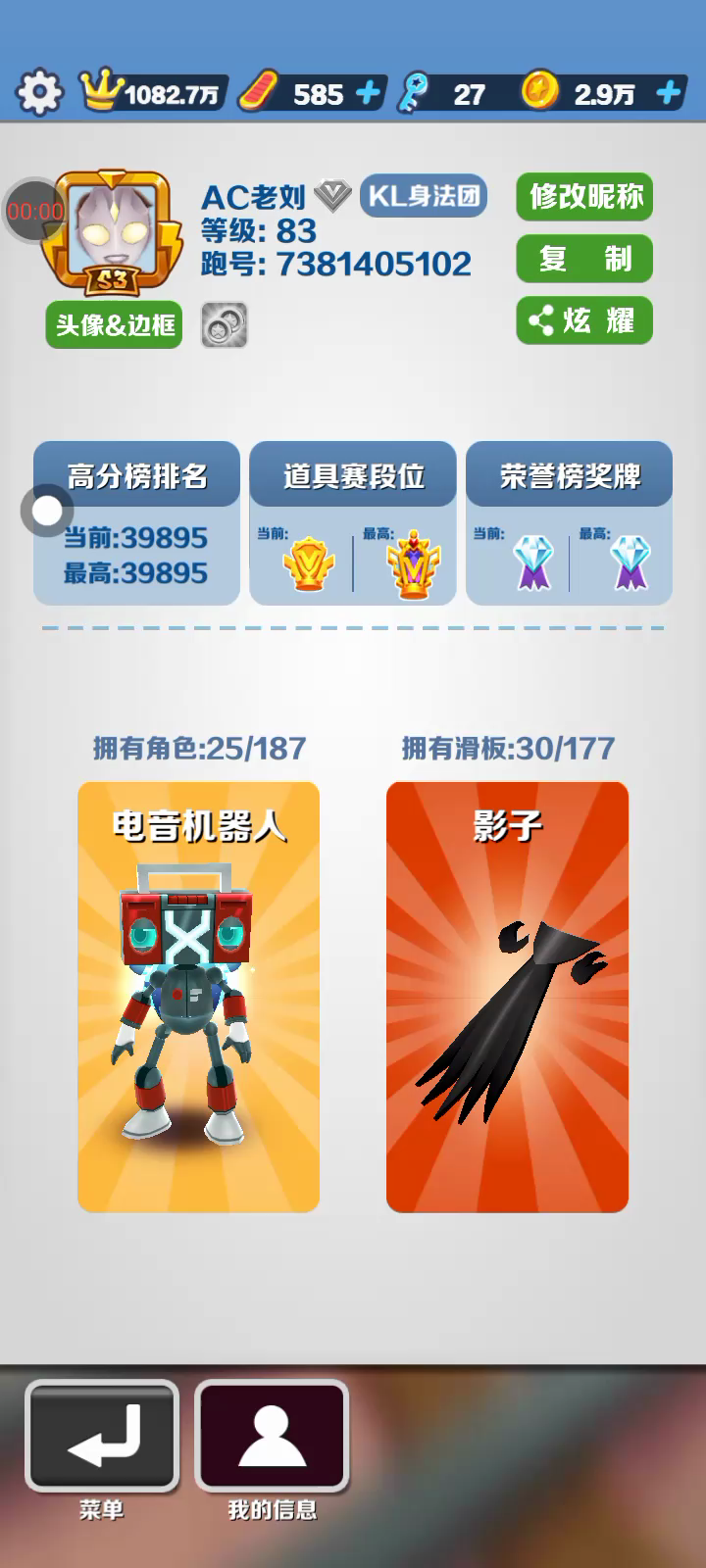
Task: Tap the profile avatar picture
Action: click(115, 232)
